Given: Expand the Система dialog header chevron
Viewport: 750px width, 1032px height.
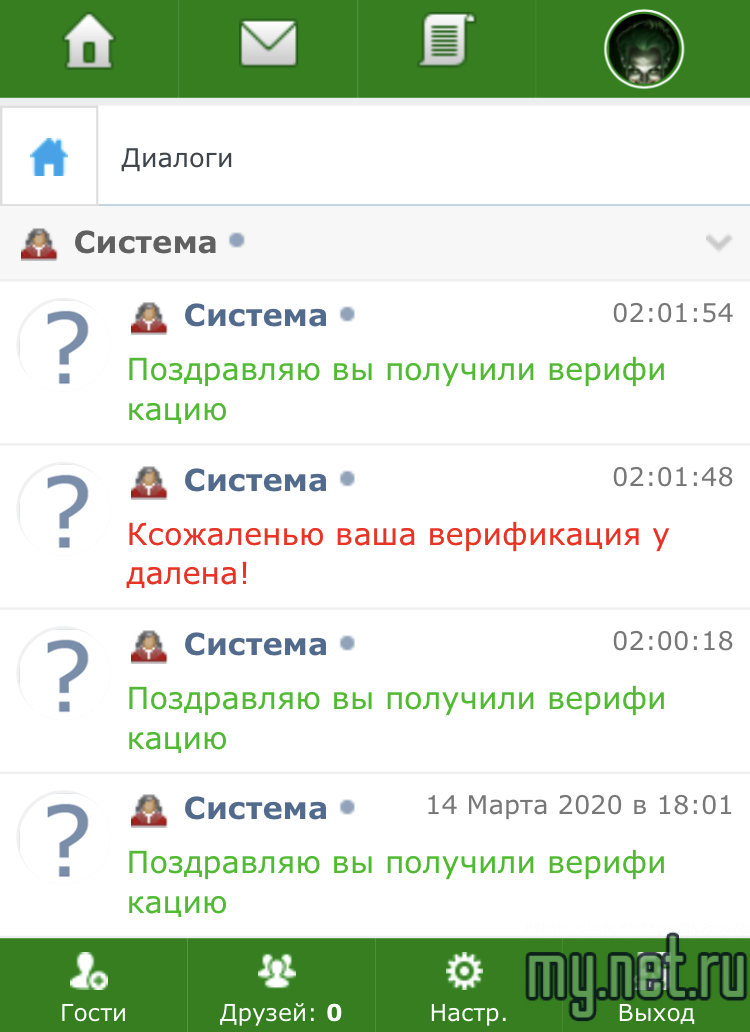Looking at the screenshot, I should pyautogui.click(x=718, y=242).
